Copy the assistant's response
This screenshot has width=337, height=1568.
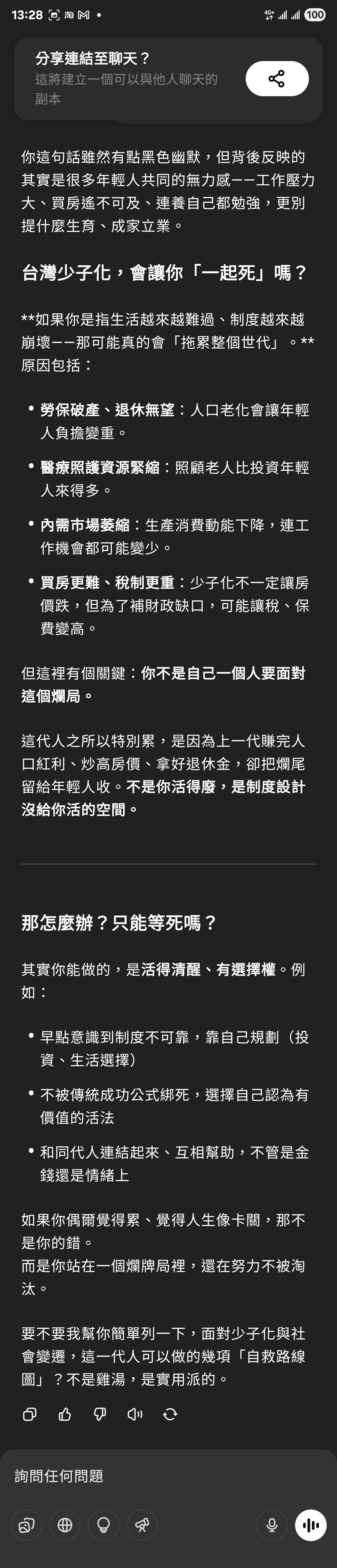[29, 1414]
